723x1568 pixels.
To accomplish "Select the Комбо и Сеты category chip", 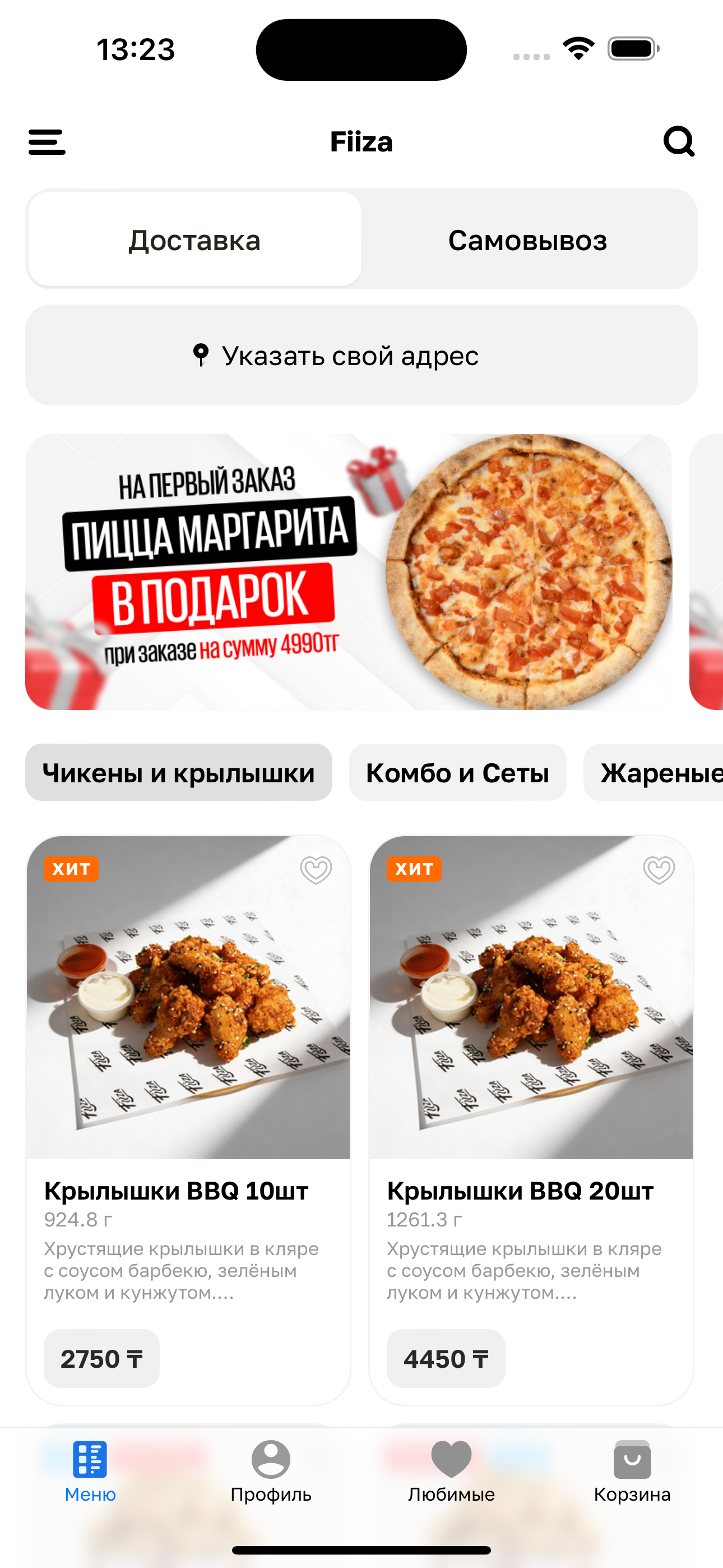I will (x=457, y=772).
